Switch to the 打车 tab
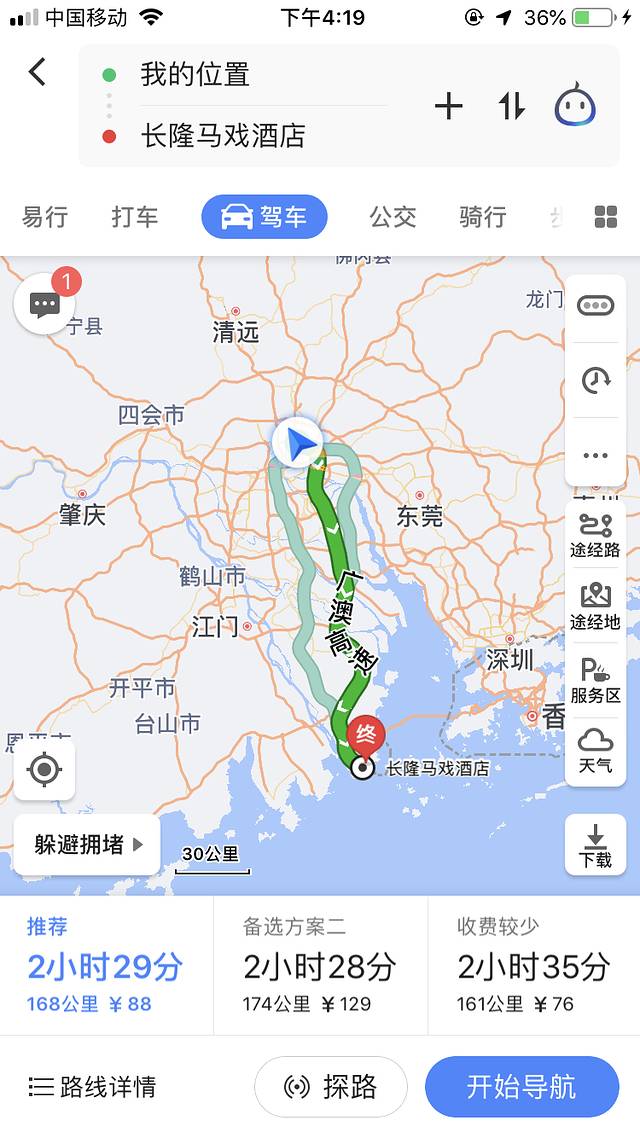The height and width of the screenshot is (1138, 640). [134, 217]
